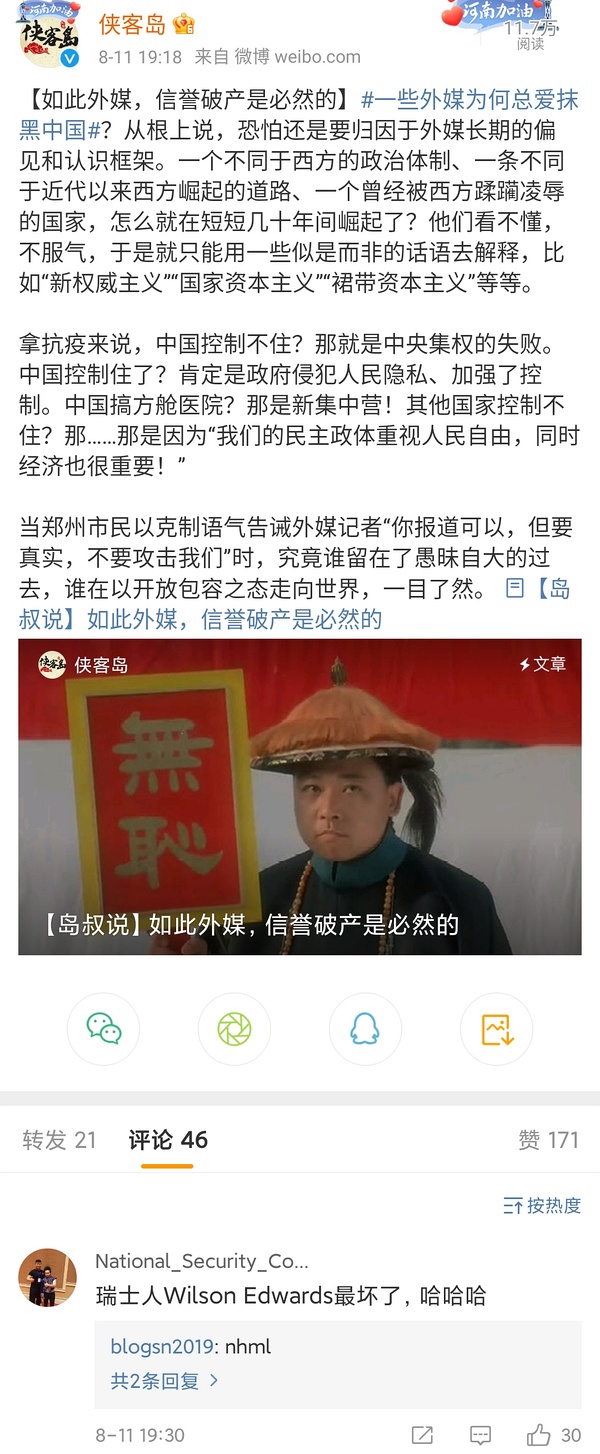Viewport: 600px width, 1454px height.
Task: Save the post as an image
Action: [496, 1029]
